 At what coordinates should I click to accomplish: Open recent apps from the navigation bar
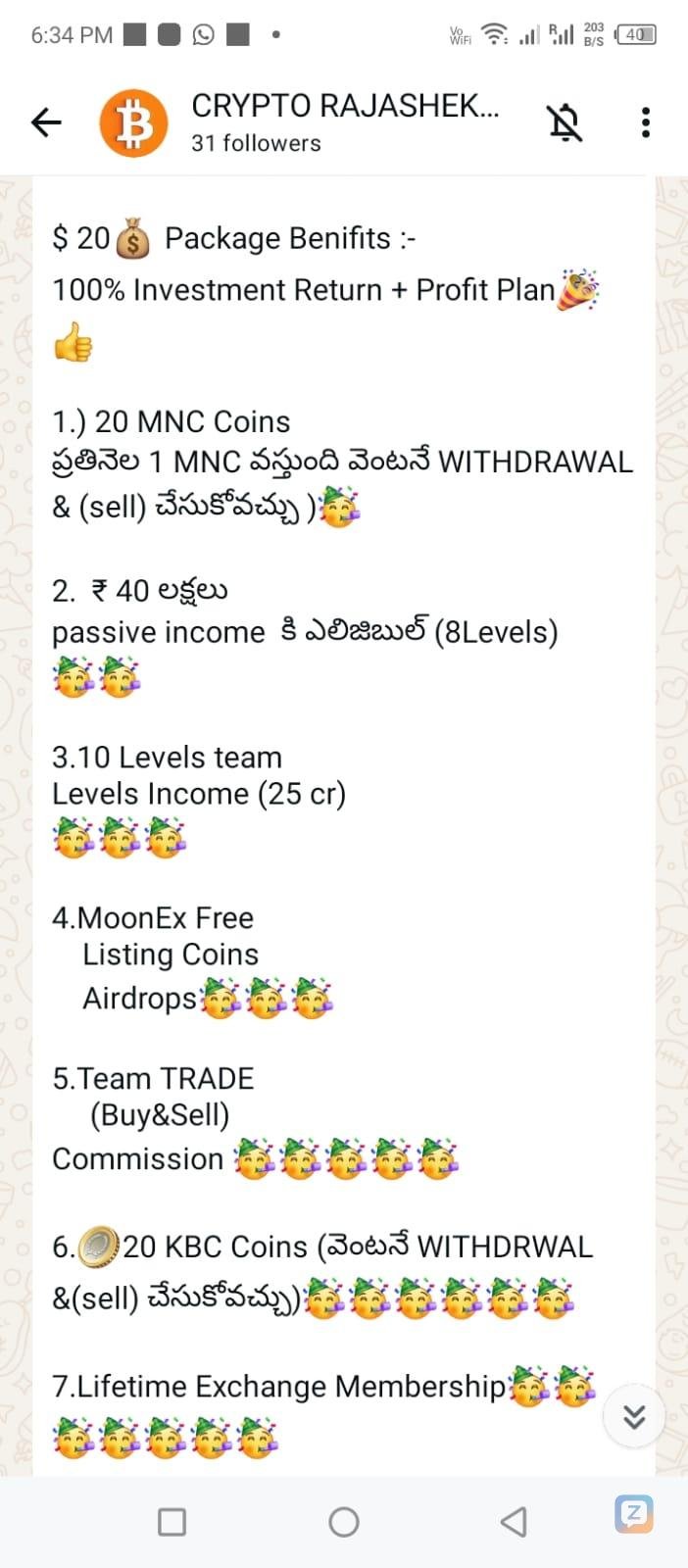[172, 1522]
